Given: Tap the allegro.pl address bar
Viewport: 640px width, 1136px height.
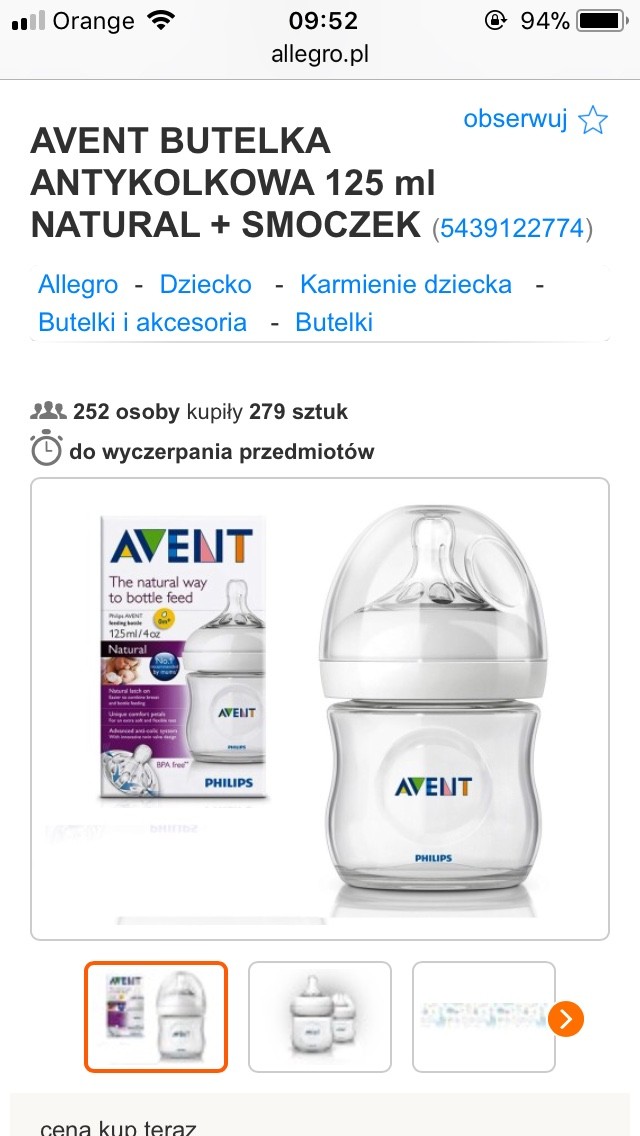Looking at the screenshot, I should coord(320,55).
